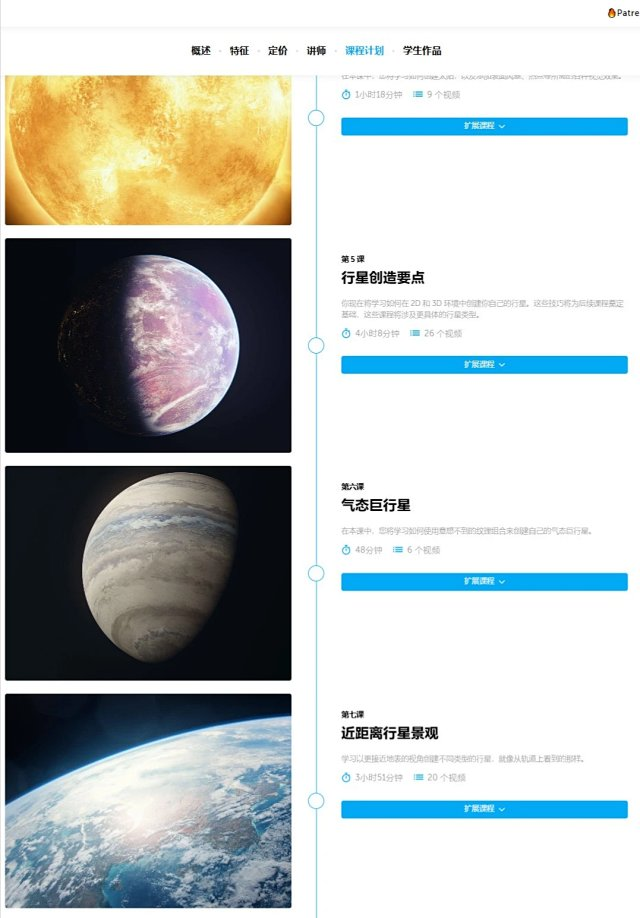Viewport: 640px width, 918px height.
Task: Switch to the 概述 tab
Action: point(201,51)
